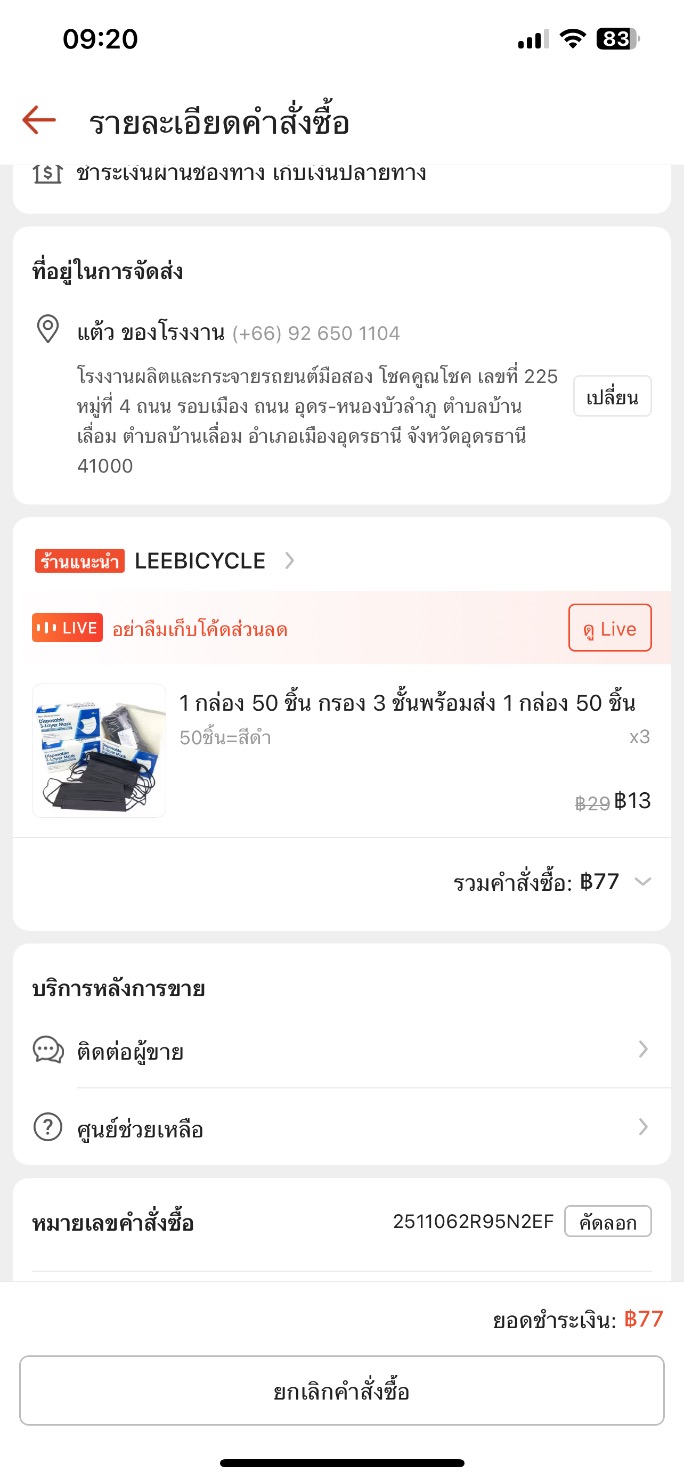Screen dimensions: 684x1480
Task: Go back using the red arrow
Action: pos(39,121)
